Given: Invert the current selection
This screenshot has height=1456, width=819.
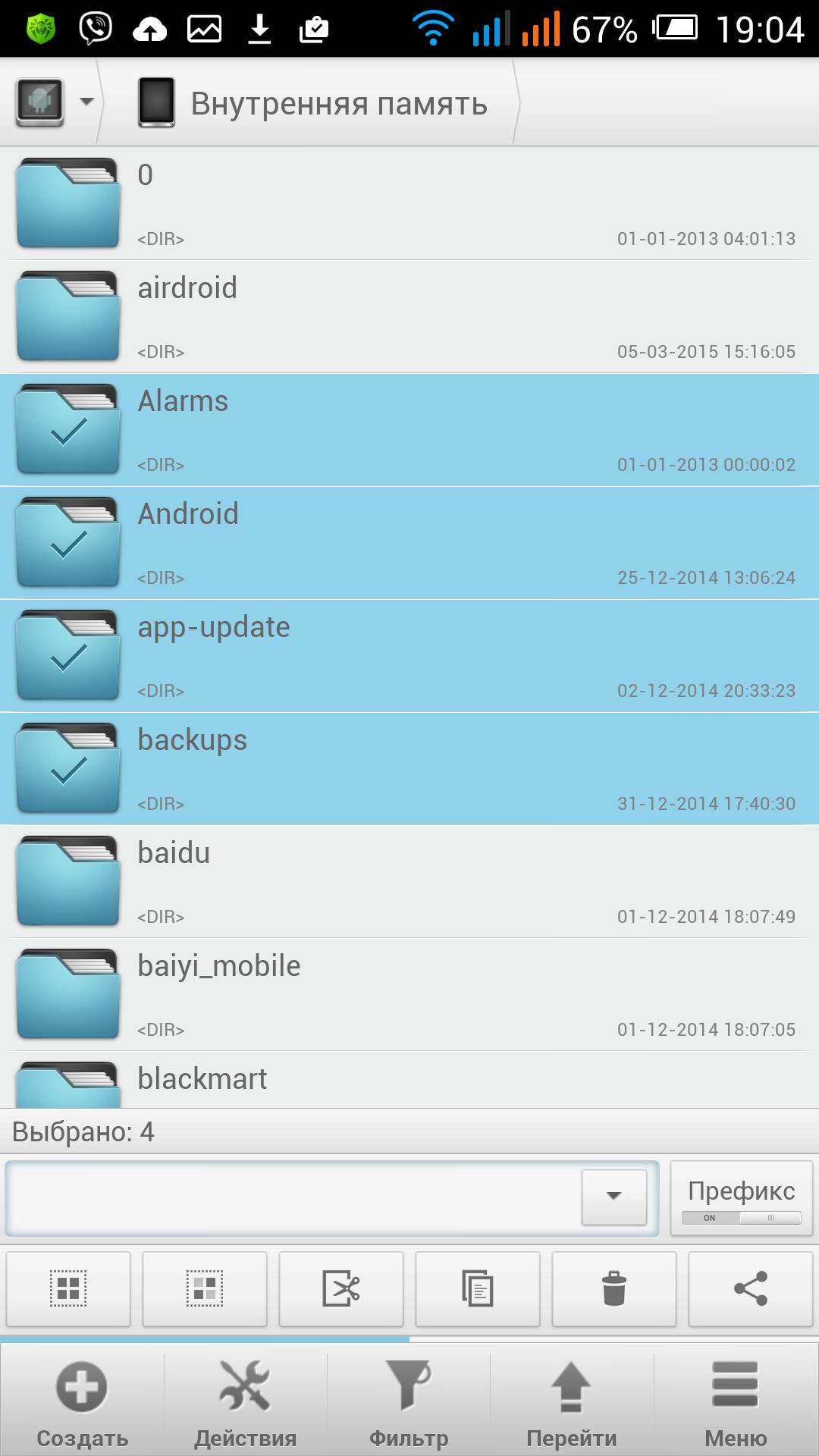Looking at the screenshot, I should 205,1288.
